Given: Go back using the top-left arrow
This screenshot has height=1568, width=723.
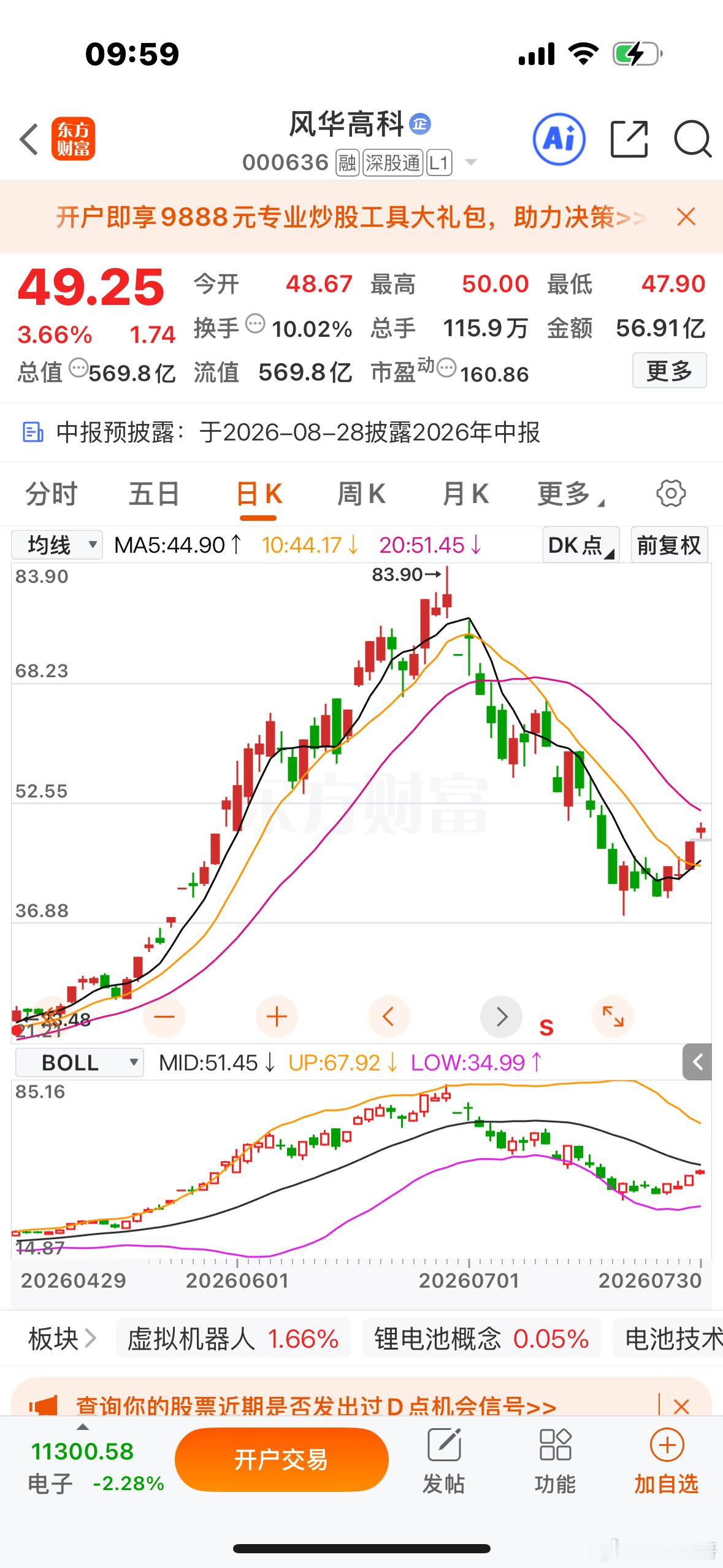Looking at the screenshot, I should tap(29, 139).
